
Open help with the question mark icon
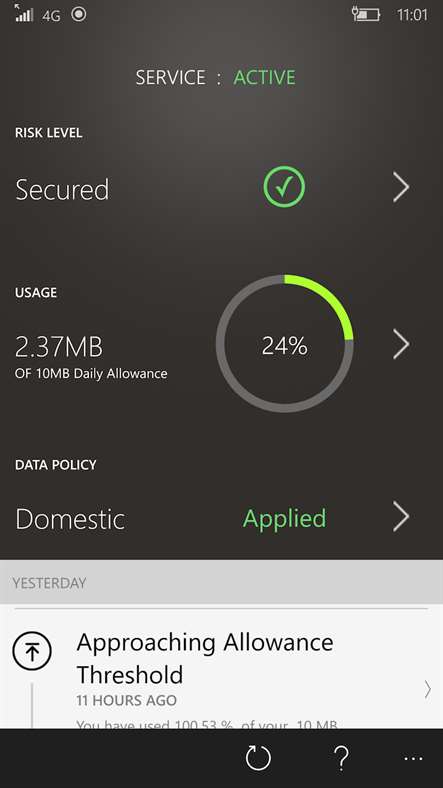coord(341,758)
